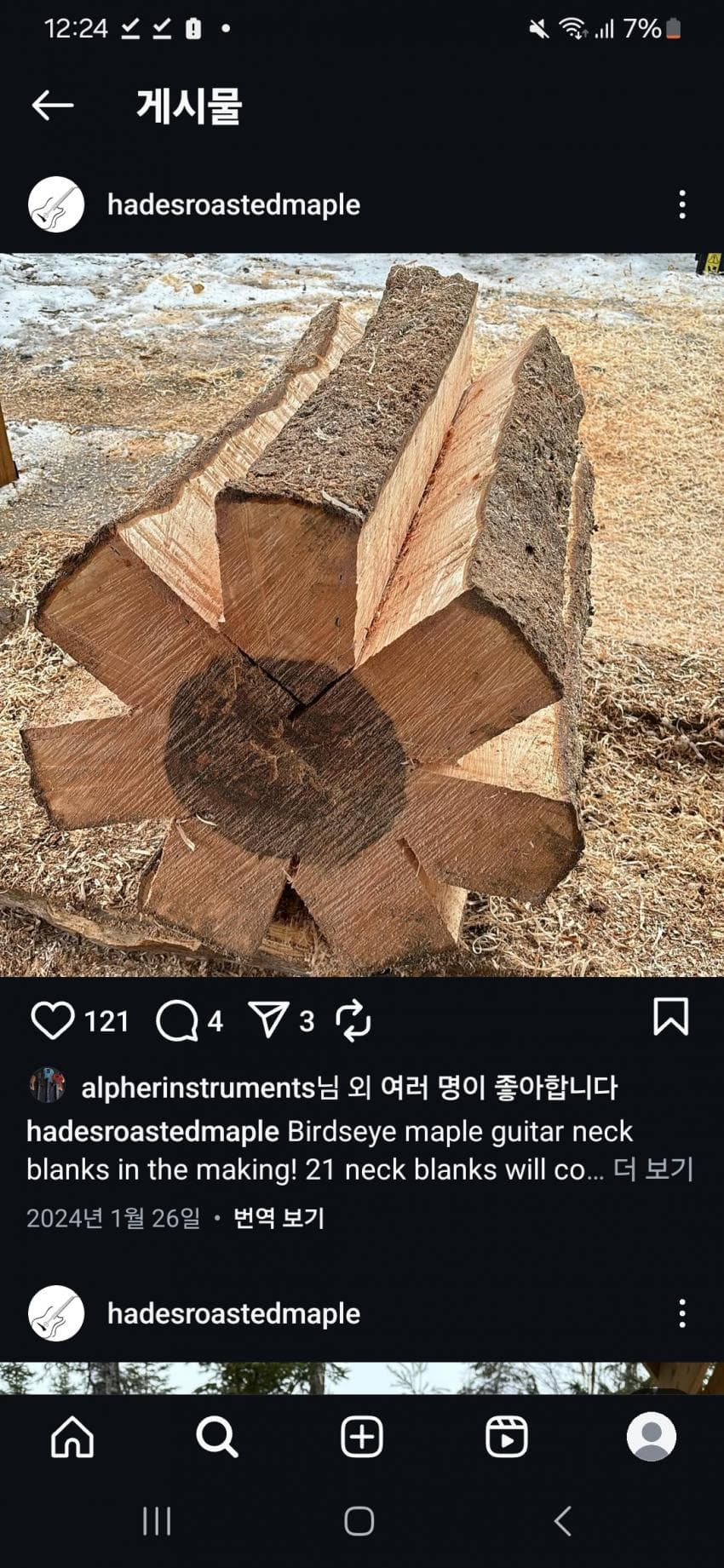Tap 번역 보기 to translate caption

(x=279, y=1218)
